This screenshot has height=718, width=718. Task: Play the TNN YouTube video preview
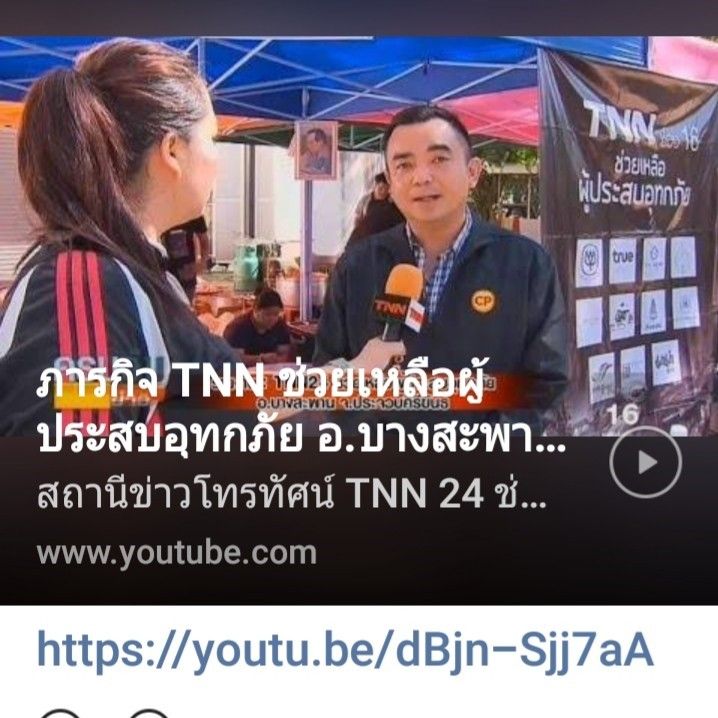pyautogui.click(x=646, y=462)
